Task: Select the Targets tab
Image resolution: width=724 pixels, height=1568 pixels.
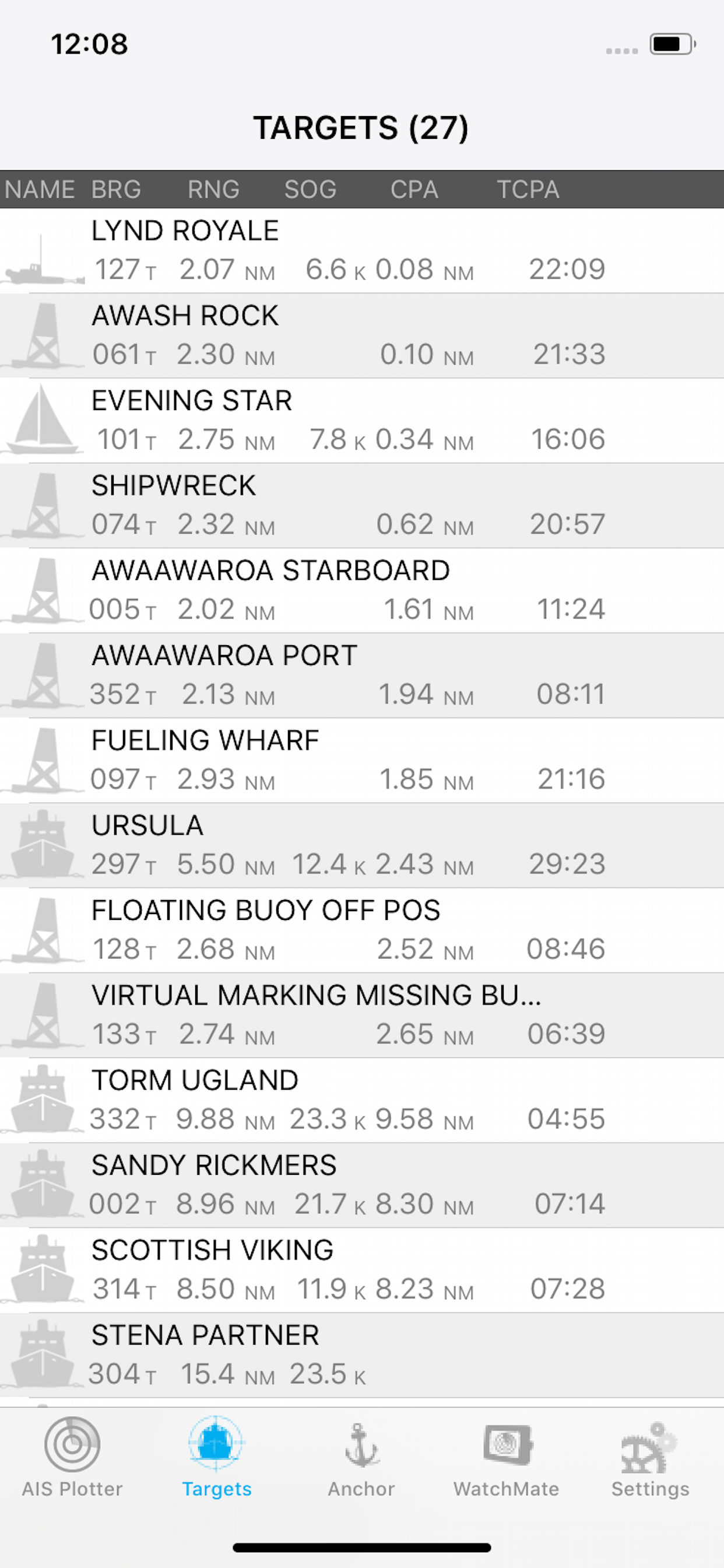Action: point(217,1457)
